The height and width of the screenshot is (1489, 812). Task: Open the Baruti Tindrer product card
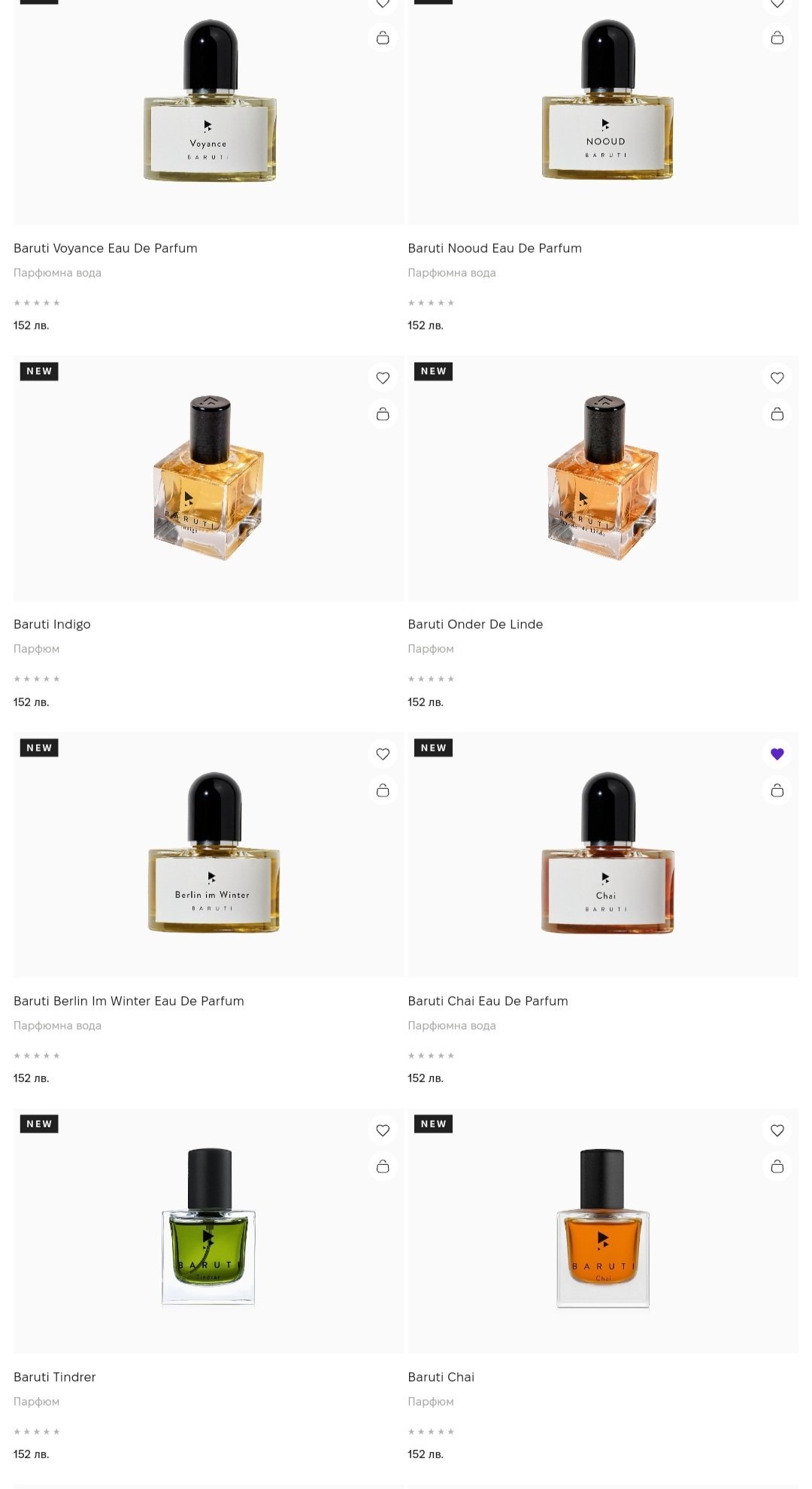pyautogui.click(x=55, y=1377)
